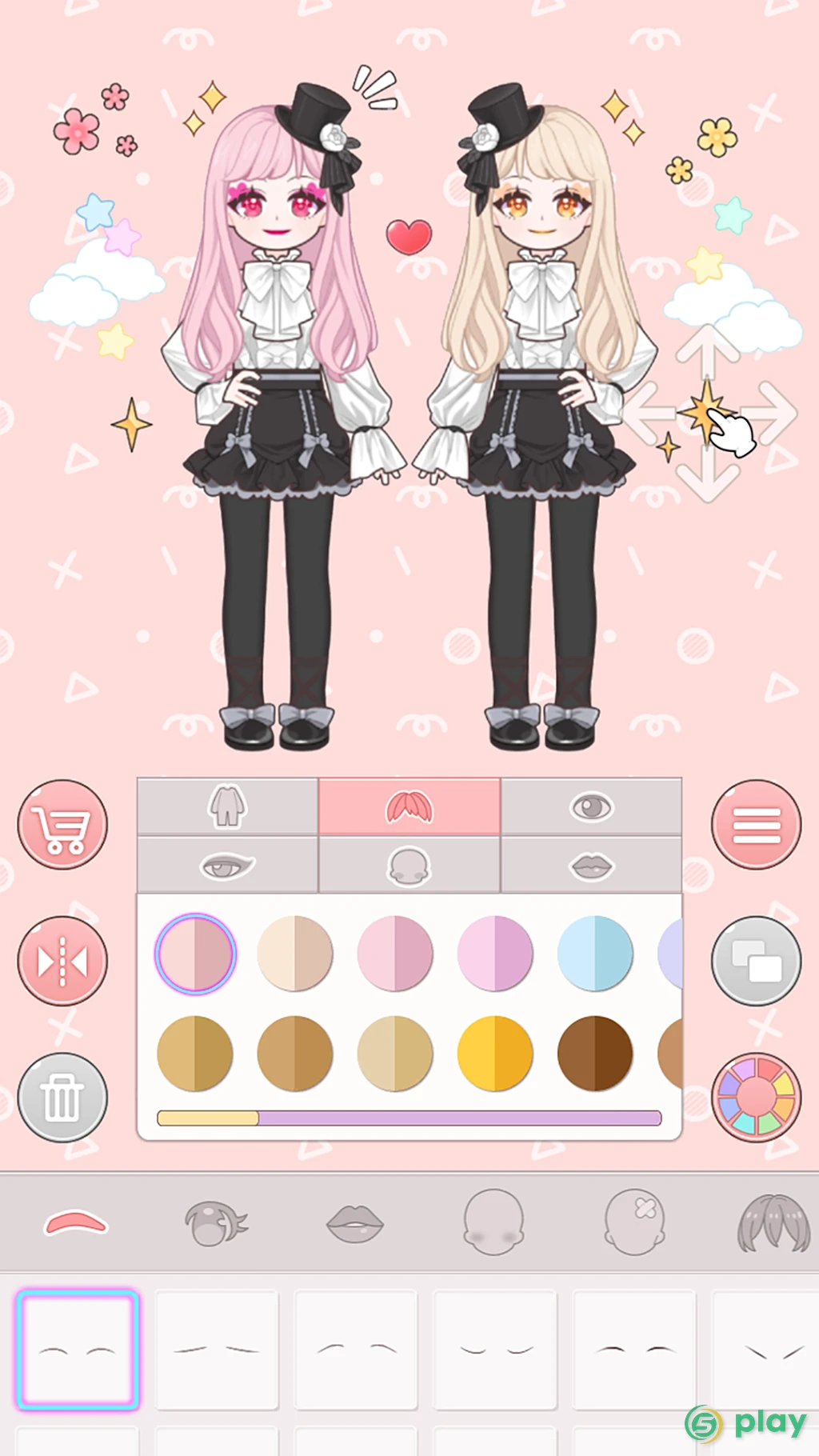Select the body outfit color tab

pos(227,806)
